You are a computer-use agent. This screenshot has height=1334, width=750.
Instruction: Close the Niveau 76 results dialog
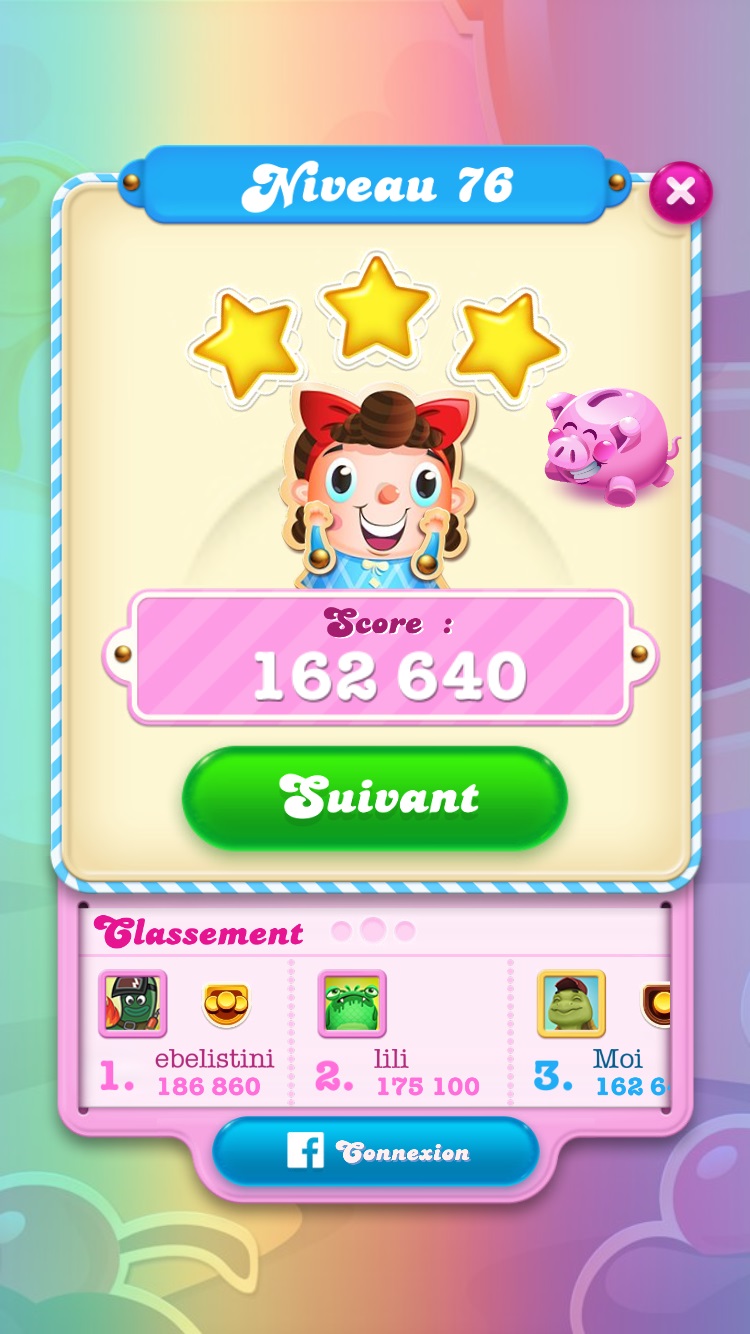click(x=680, y=191)
